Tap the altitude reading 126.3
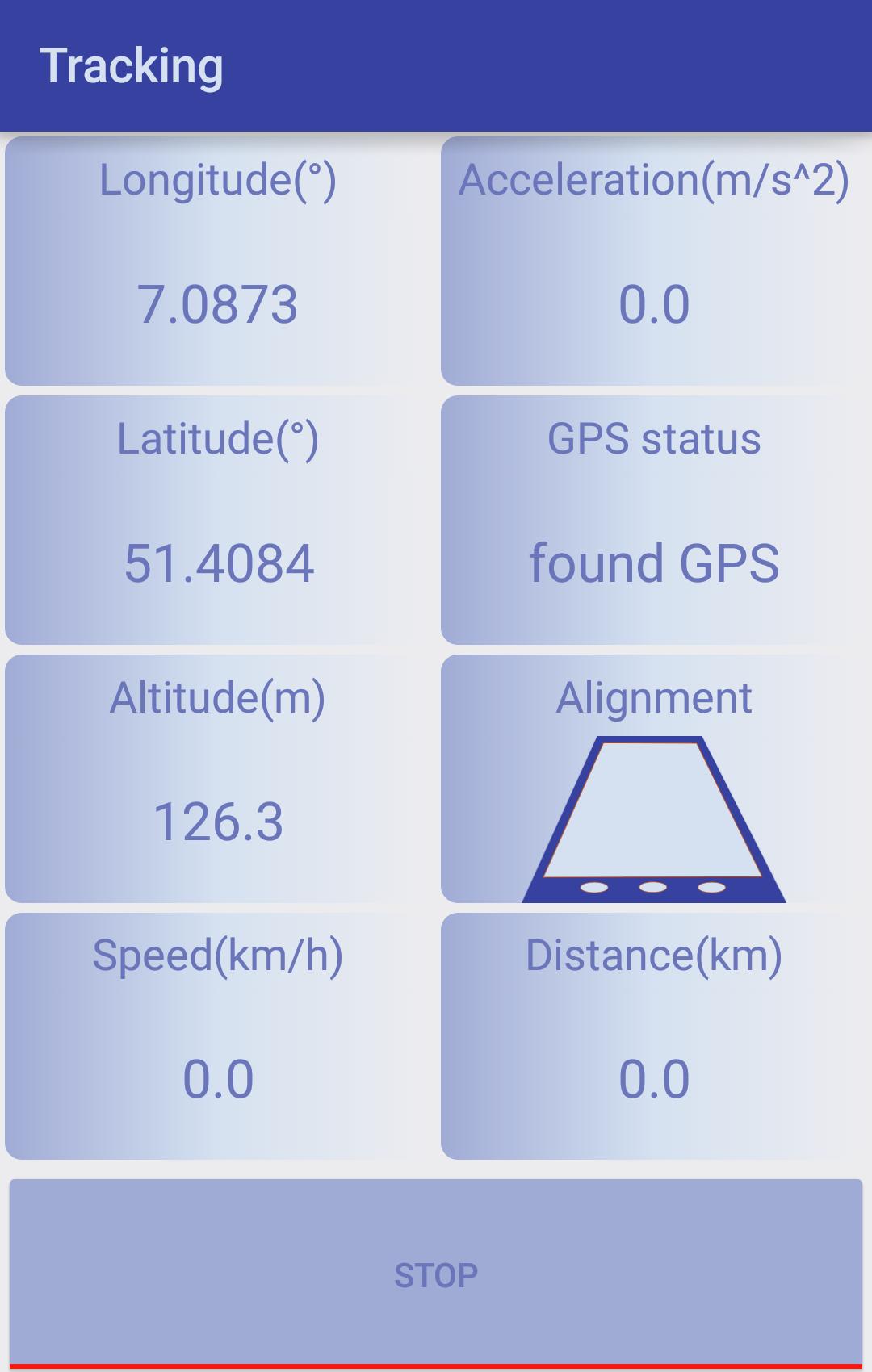This screenshot has width=872, height=1372. pos(218,821)
